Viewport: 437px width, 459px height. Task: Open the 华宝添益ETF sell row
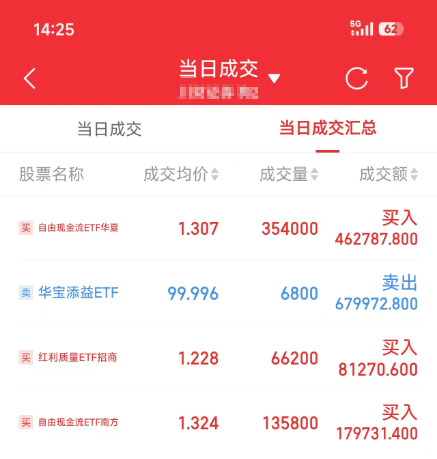coord(218,293)
